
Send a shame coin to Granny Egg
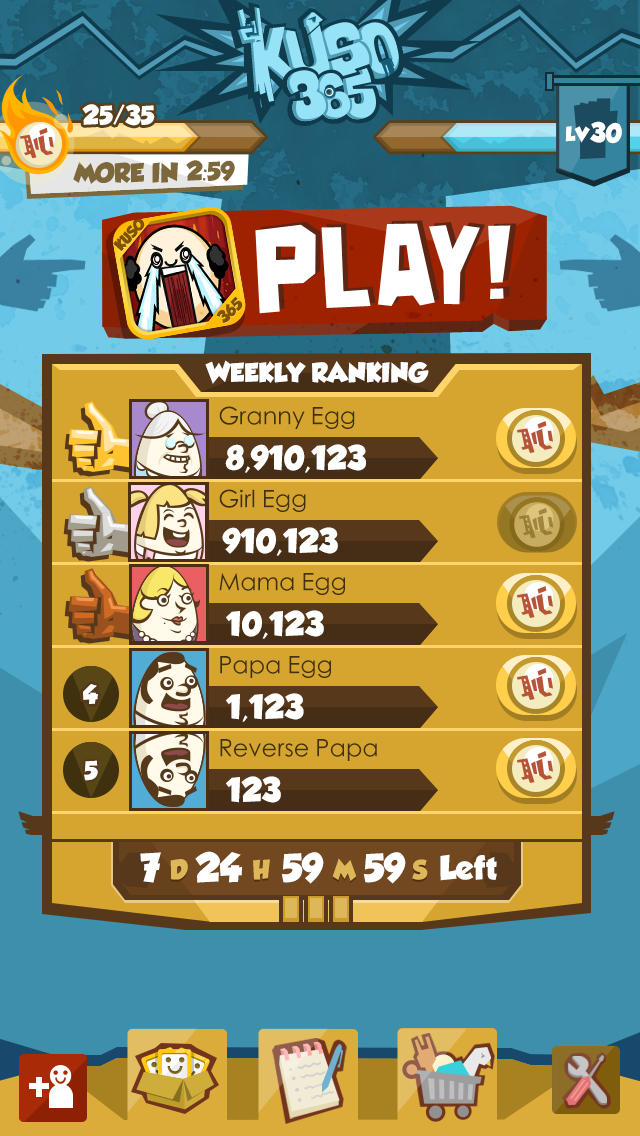point(536,440)
